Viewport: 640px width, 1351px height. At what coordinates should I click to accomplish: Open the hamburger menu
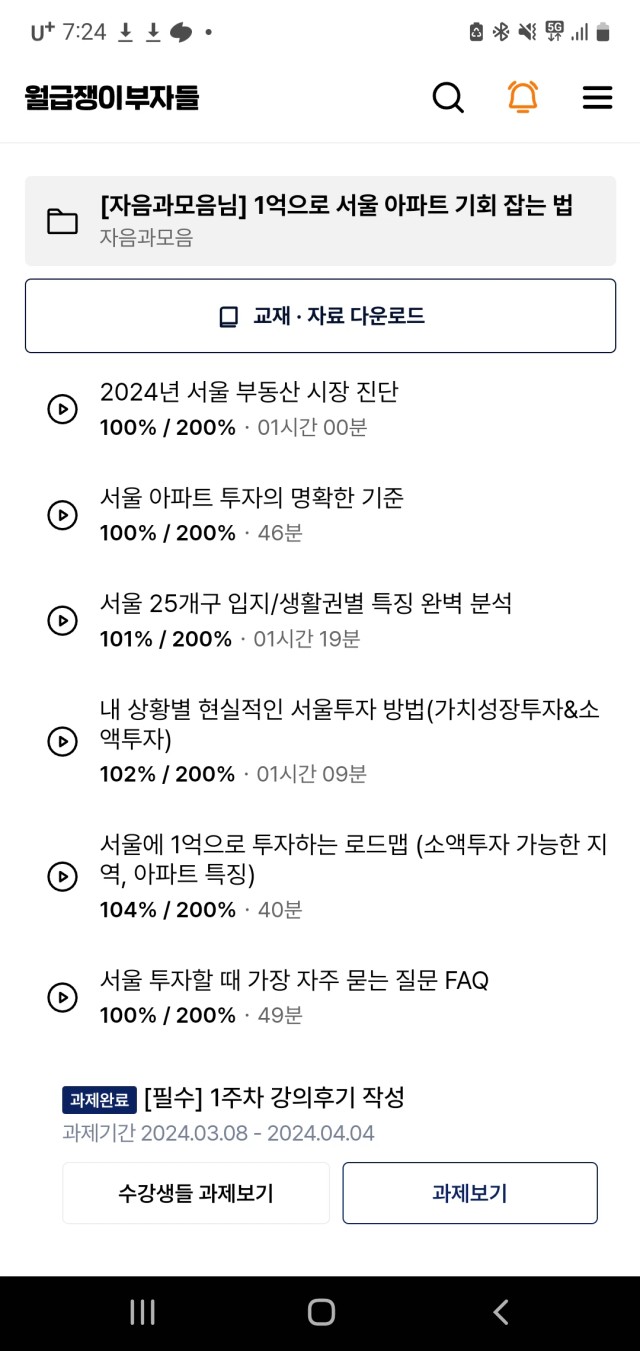(x=597, y=97)
